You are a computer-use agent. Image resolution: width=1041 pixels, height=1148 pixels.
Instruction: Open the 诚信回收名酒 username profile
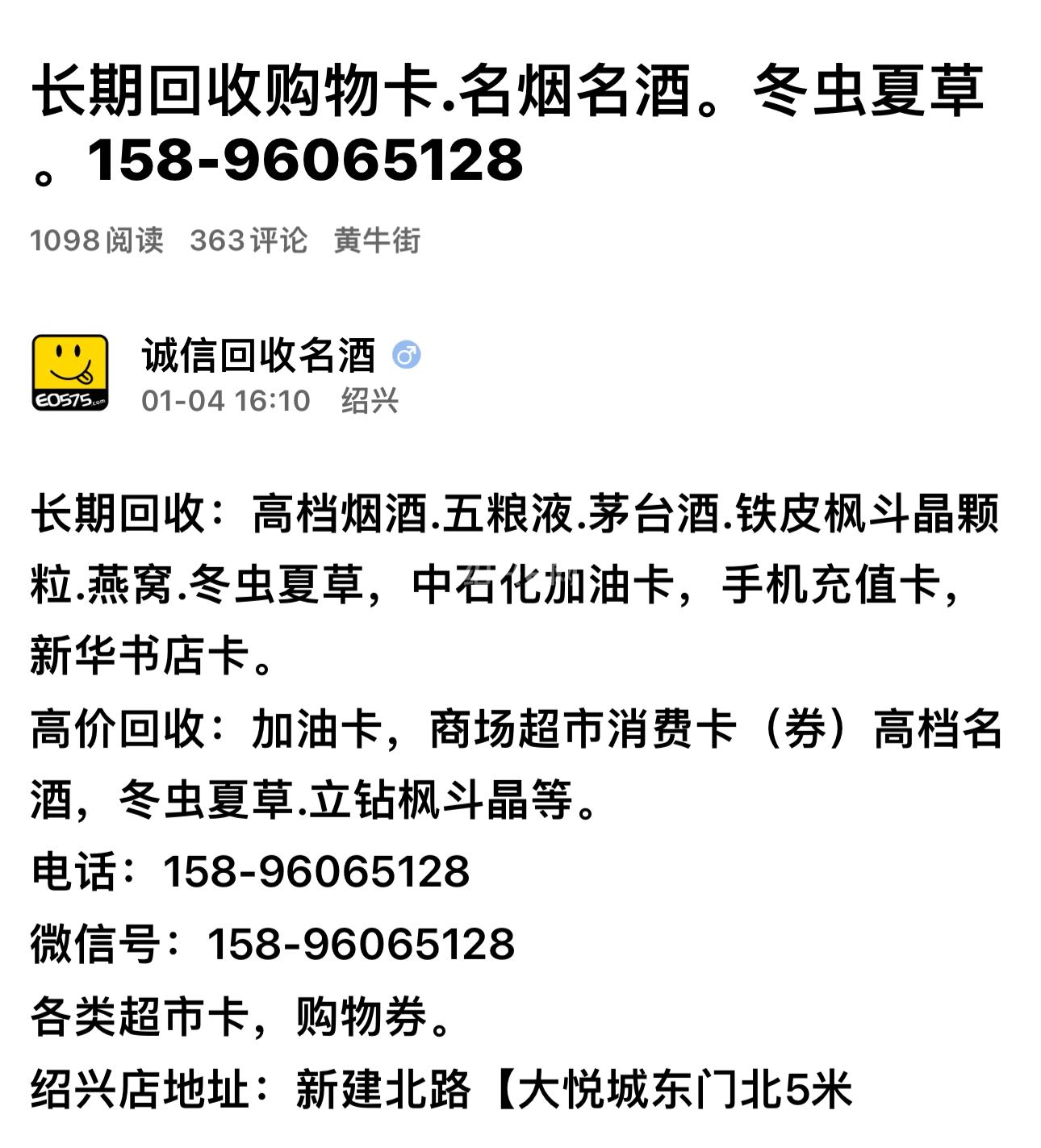point(258,355)
